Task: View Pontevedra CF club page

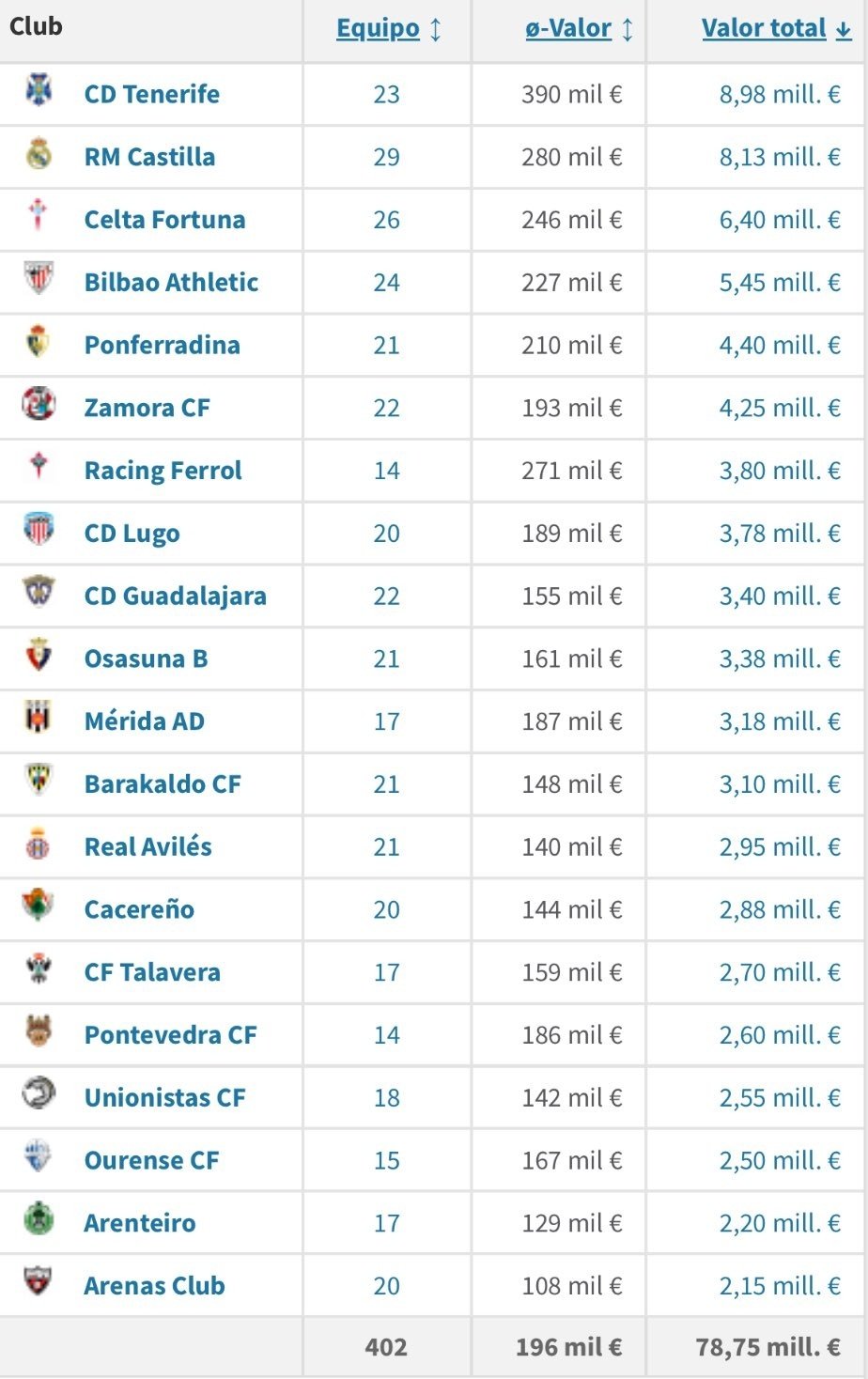Action: point(170,1035)
